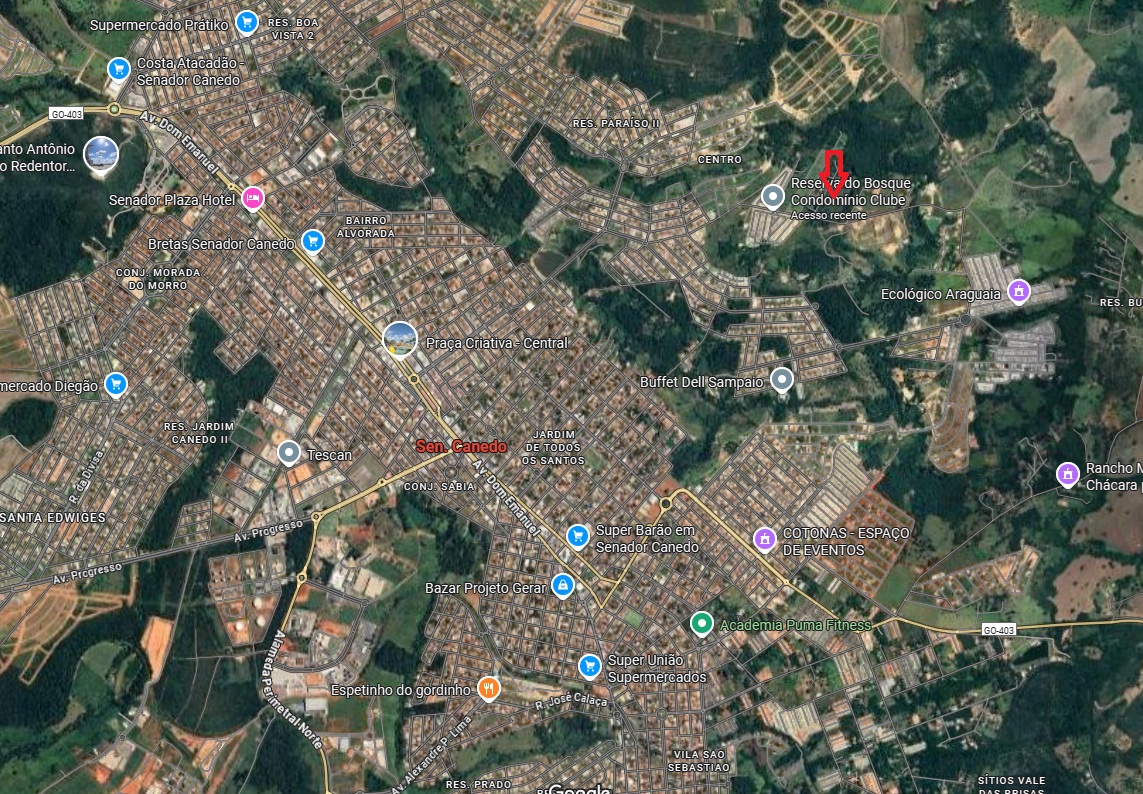1143x794 pixels.
Task: Tap the Mercado Diegão shopping pin
Action: [116, 384]
